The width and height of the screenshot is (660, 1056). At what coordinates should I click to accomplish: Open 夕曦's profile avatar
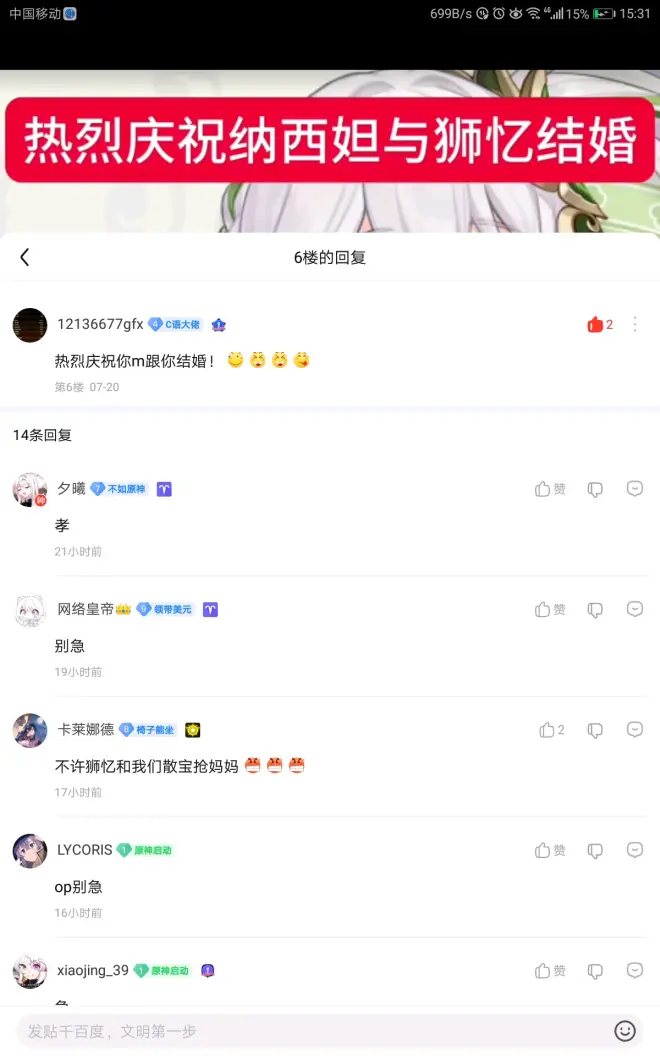pos(30,490)
